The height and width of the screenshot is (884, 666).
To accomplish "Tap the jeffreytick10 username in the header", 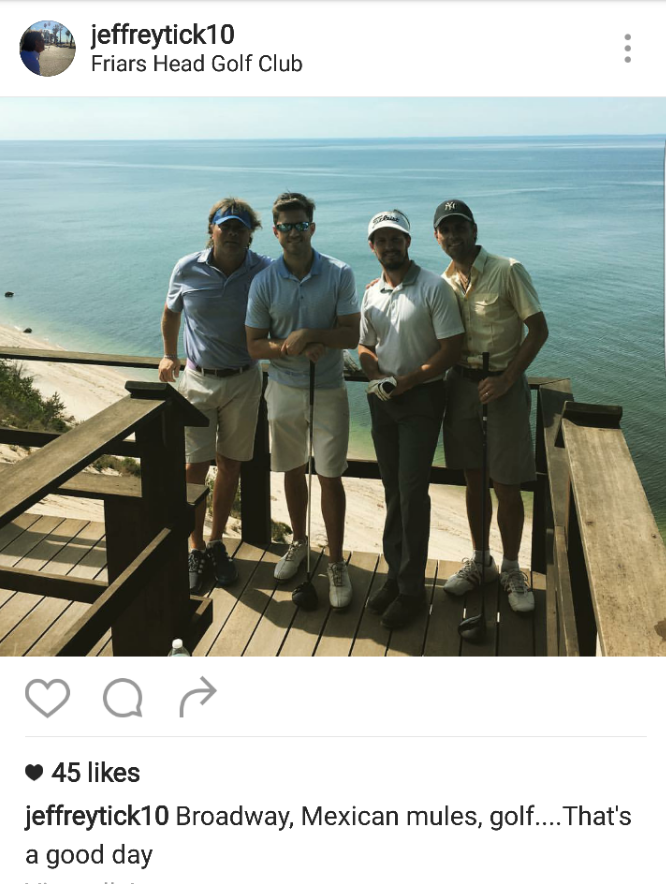I will pos(162,35).
